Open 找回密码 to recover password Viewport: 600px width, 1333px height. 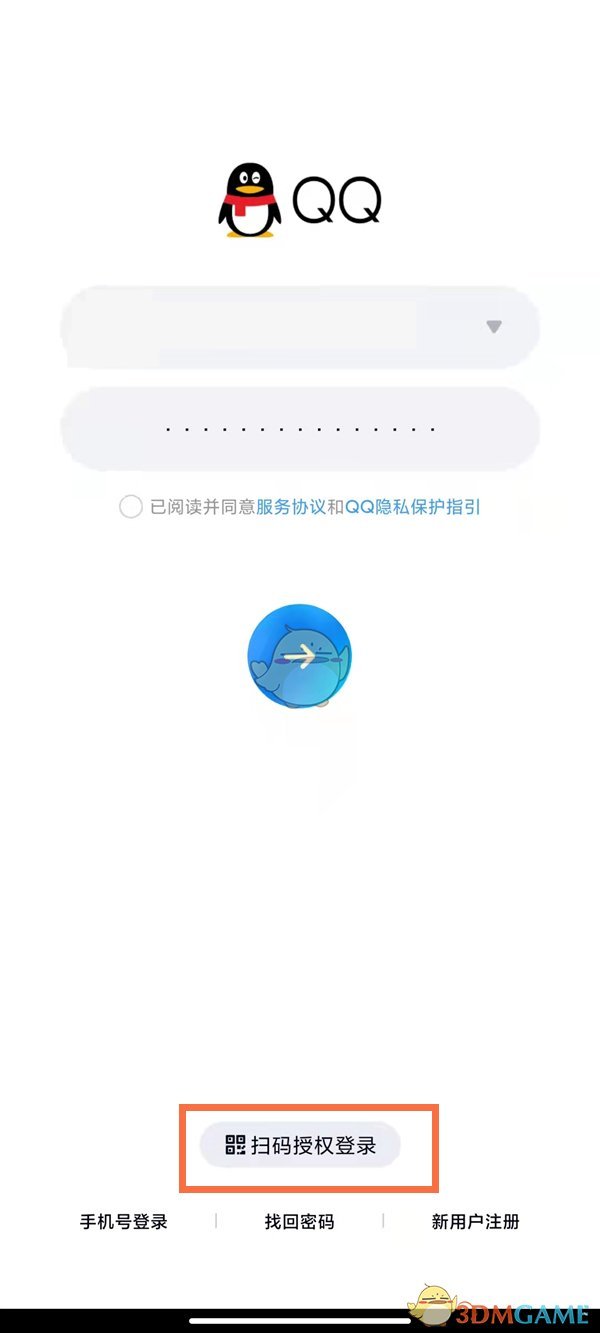(x=299, y=1221)
